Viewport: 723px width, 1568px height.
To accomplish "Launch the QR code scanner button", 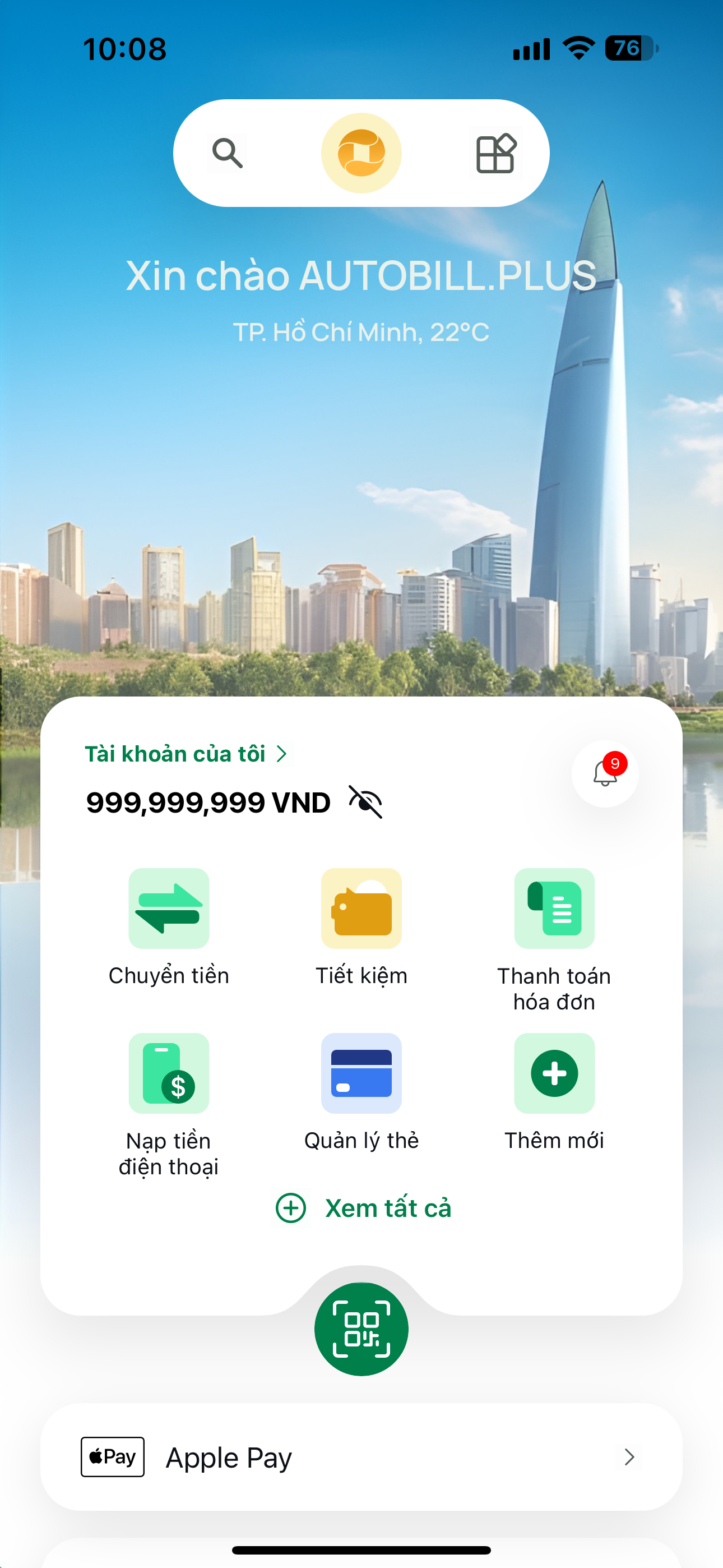I will (x=361, y=1329).
